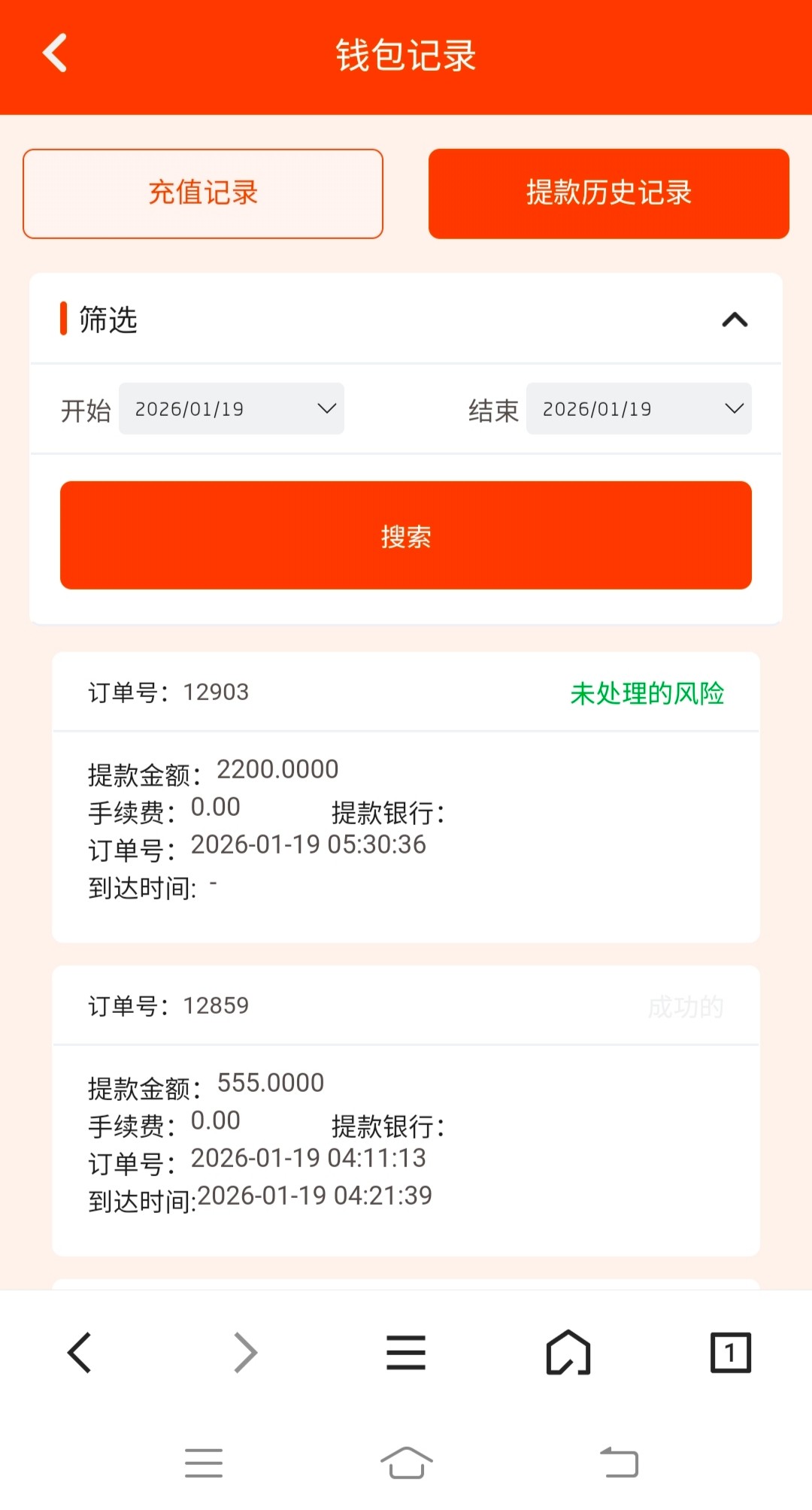Open the 开始 date dropdown
This screenshot has height=1510, width=812.
pyautogui.click(x=232, y=408)
